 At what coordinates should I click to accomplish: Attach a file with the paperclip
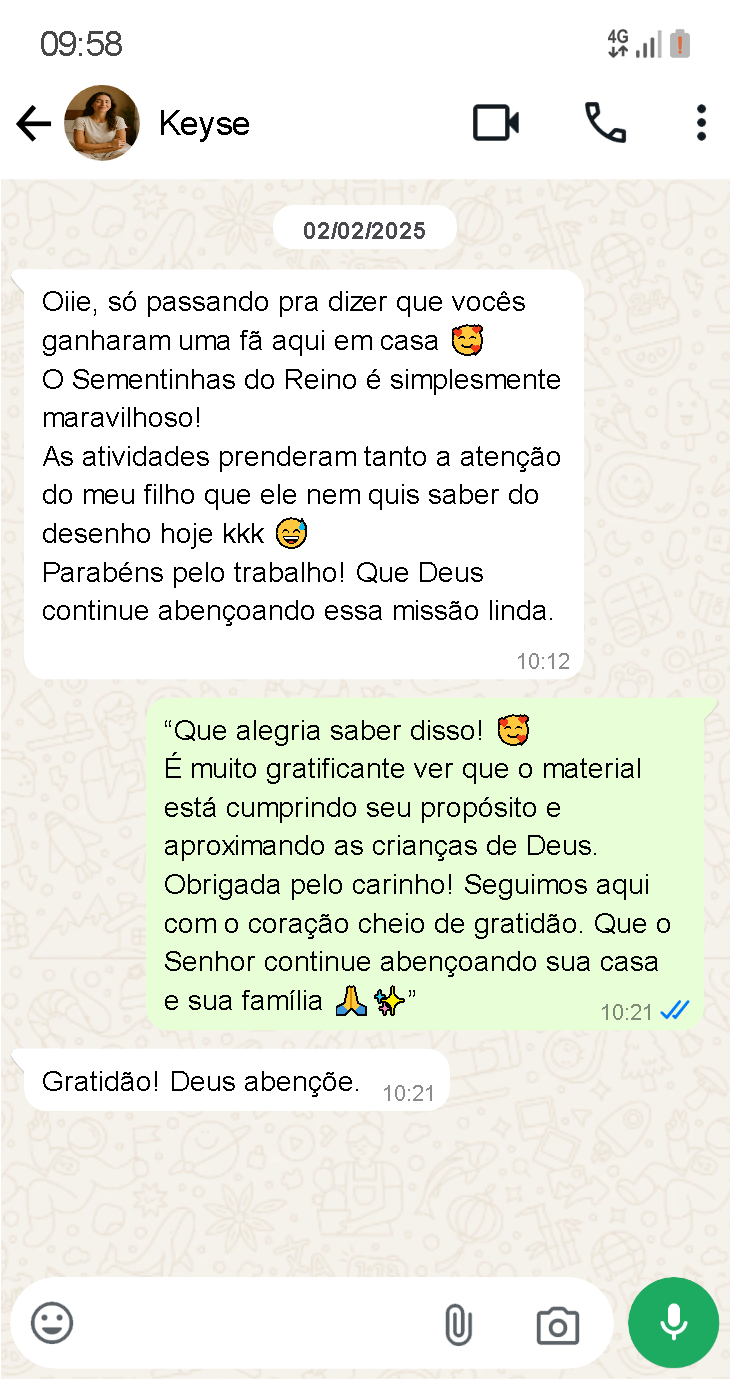[458, 1325]
